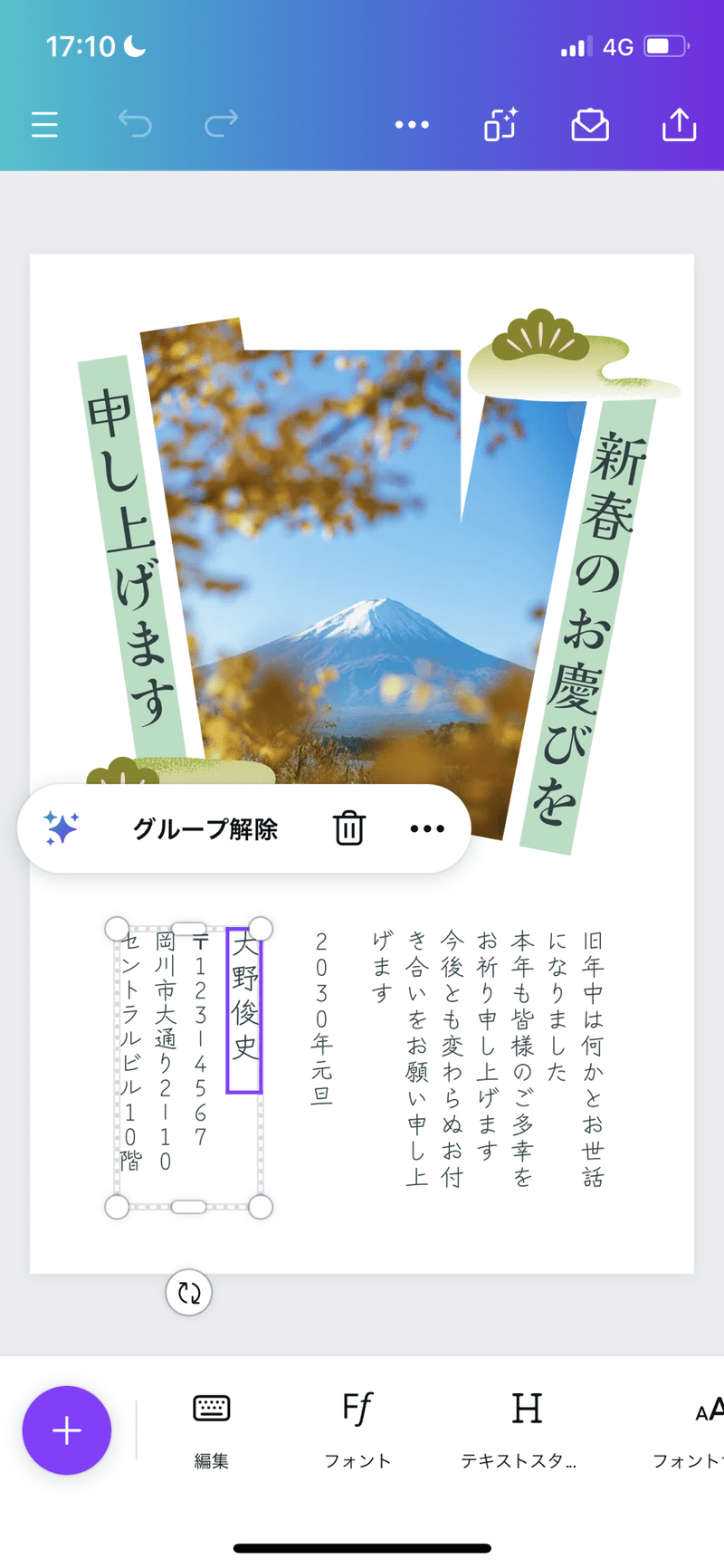Redo the last undone edit
Screen dimensions: 724x1568
(221, 123)
